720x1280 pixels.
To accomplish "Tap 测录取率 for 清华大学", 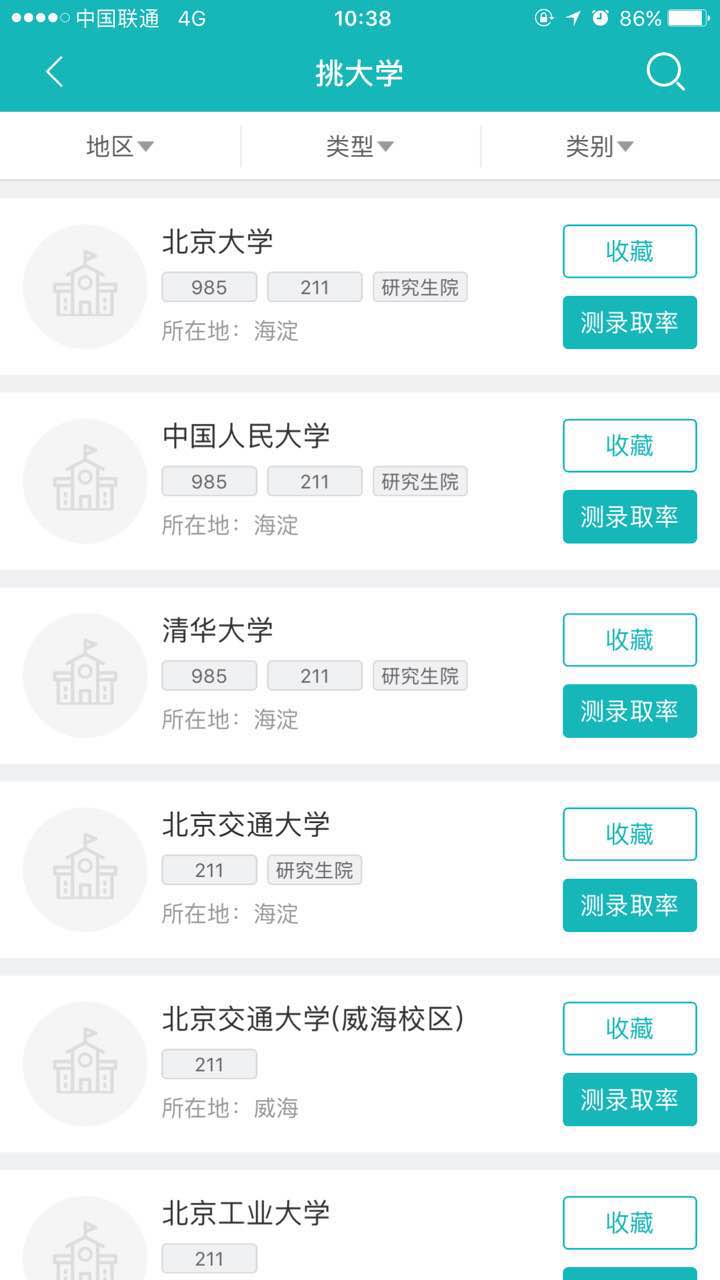I will click(x=629, y=711).
